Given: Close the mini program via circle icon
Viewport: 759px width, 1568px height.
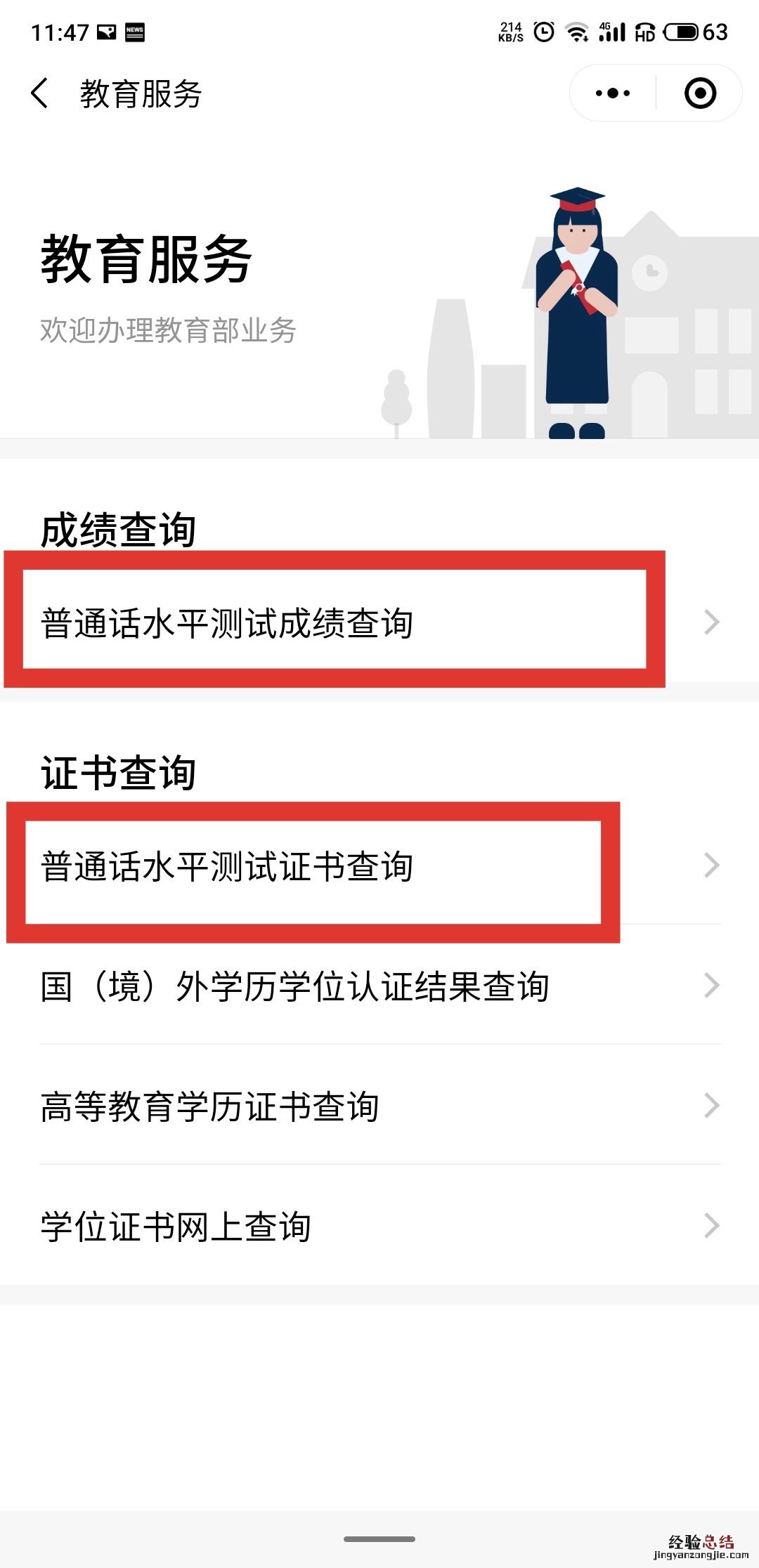Looking at the screenshot, I should [x=700, y=93].
